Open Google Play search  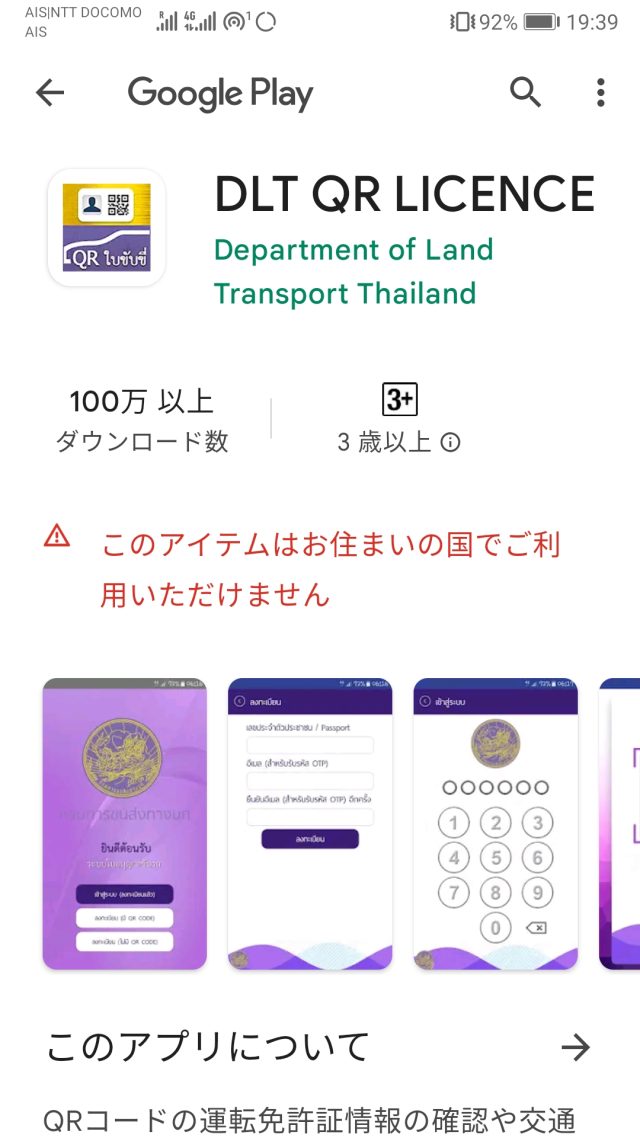(525, 93)
